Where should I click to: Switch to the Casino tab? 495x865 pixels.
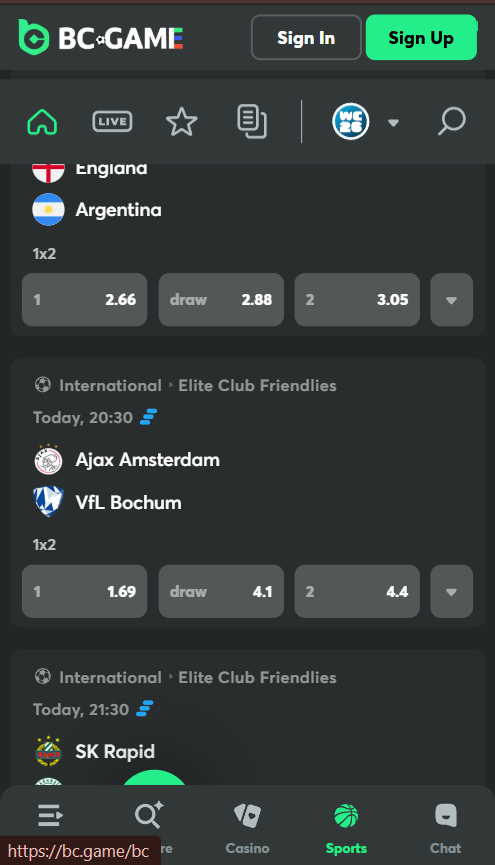click(x=247, y=827)
